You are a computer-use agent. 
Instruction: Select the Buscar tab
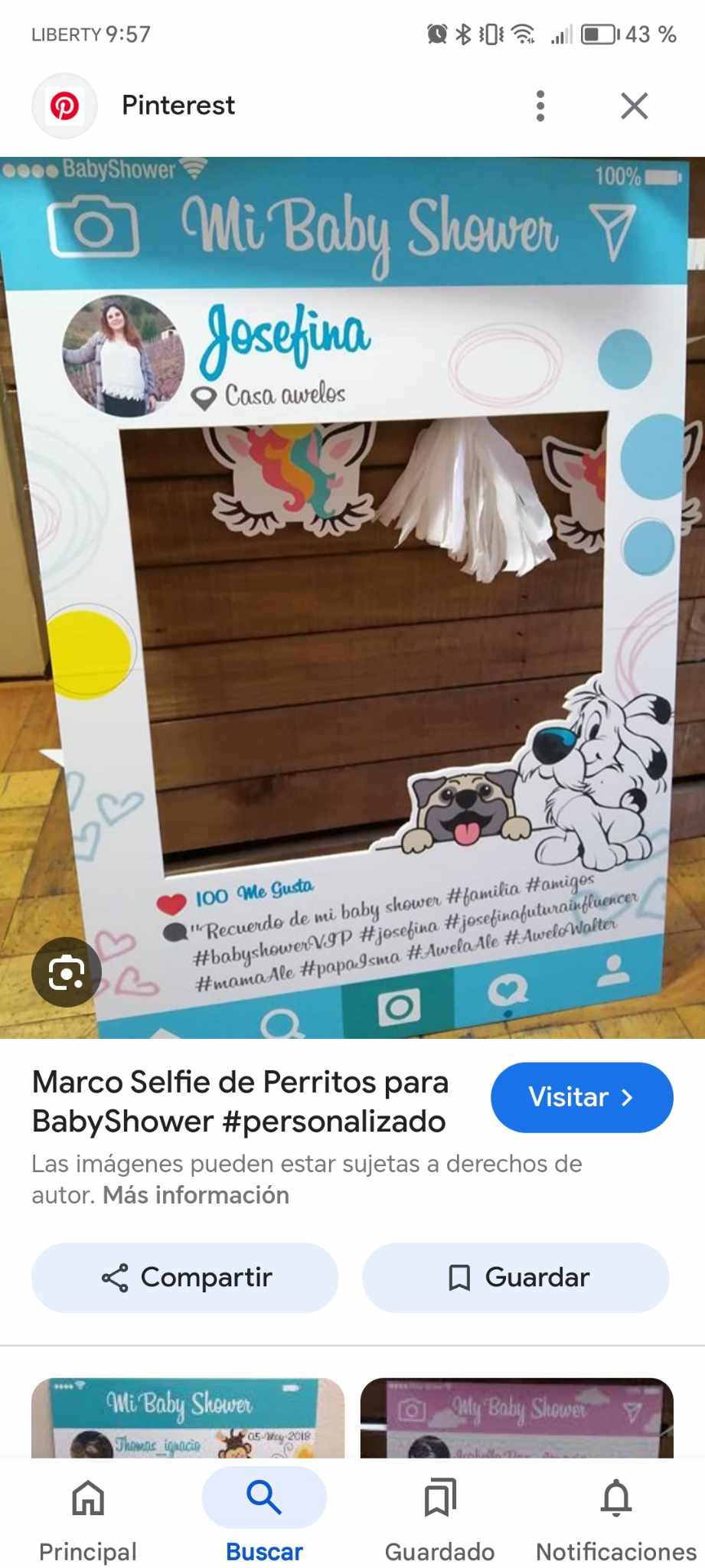(x=264, y=1518)
